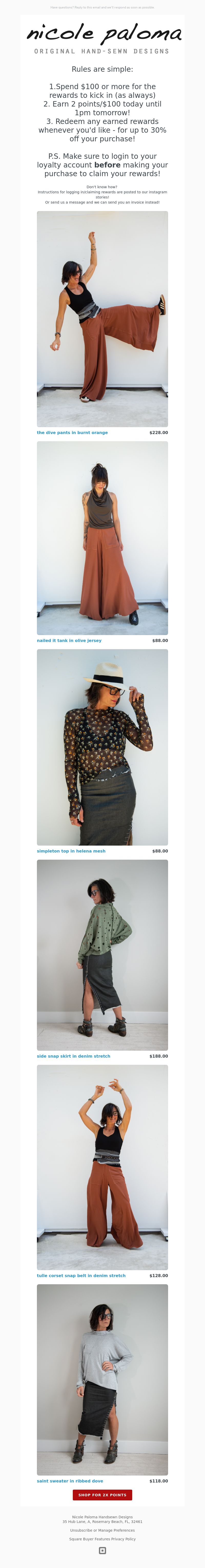205x1568 pixels.
Task: Read the Privacy Policy
Action: pos(124,1539)
